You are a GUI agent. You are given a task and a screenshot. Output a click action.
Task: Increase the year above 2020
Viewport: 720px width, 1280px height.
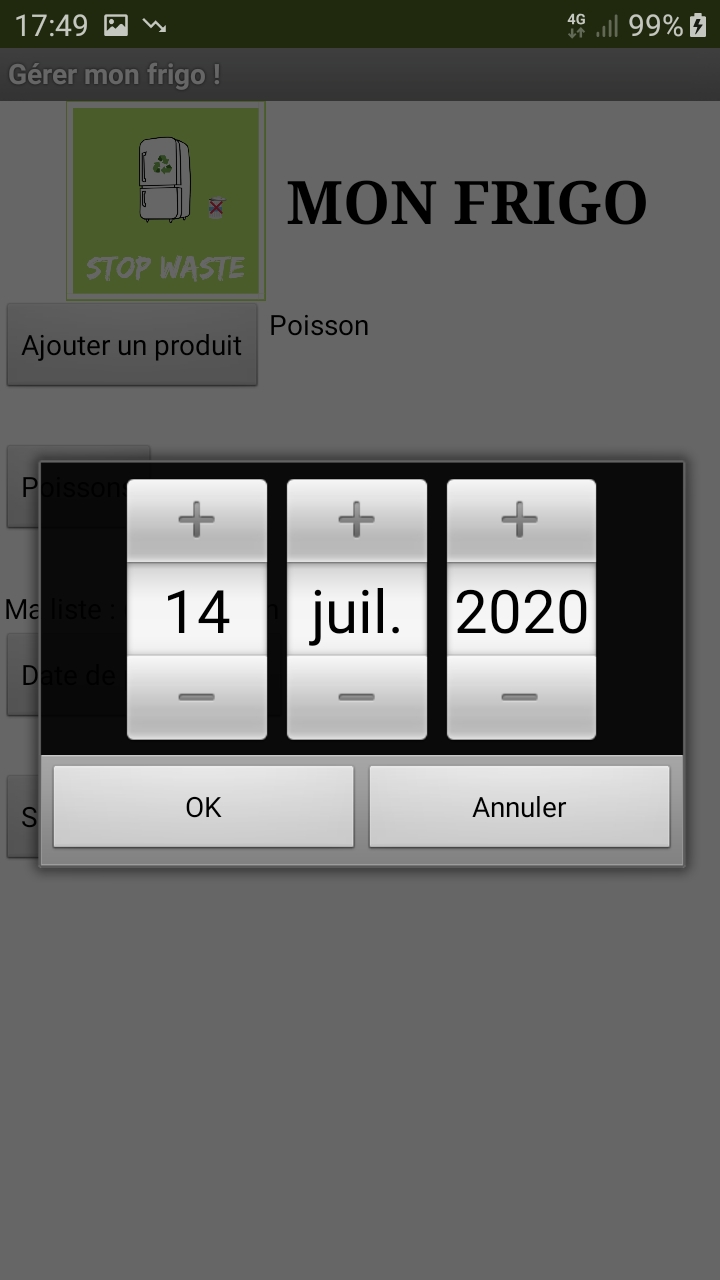[x=521, y=520]
